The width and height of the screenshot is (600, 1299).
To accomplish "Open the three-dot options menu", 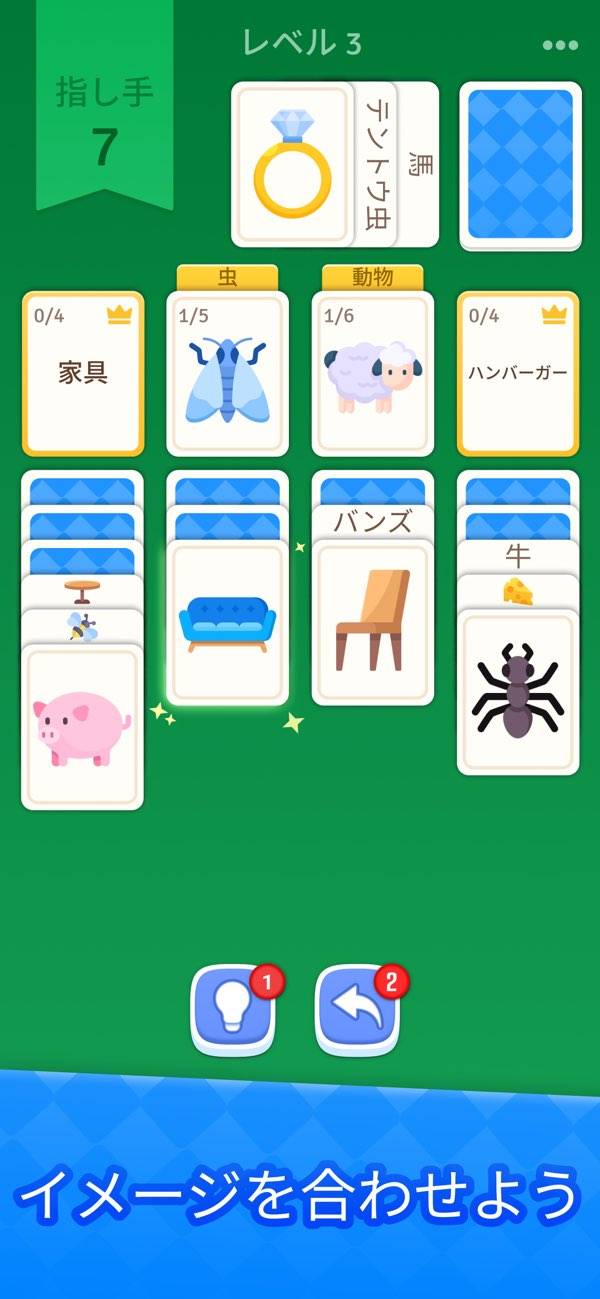I will coord(560,45).
